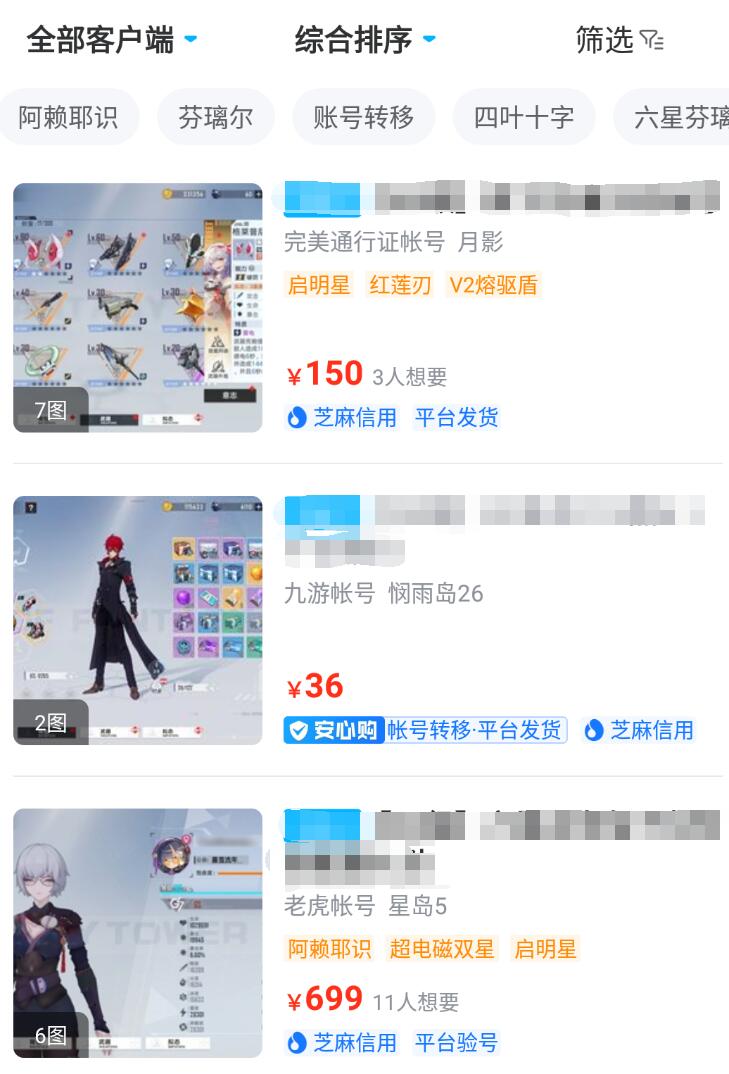729x1074 pixels.
Task: Select the 芬璃尔 filter chip
Action: 215,117
